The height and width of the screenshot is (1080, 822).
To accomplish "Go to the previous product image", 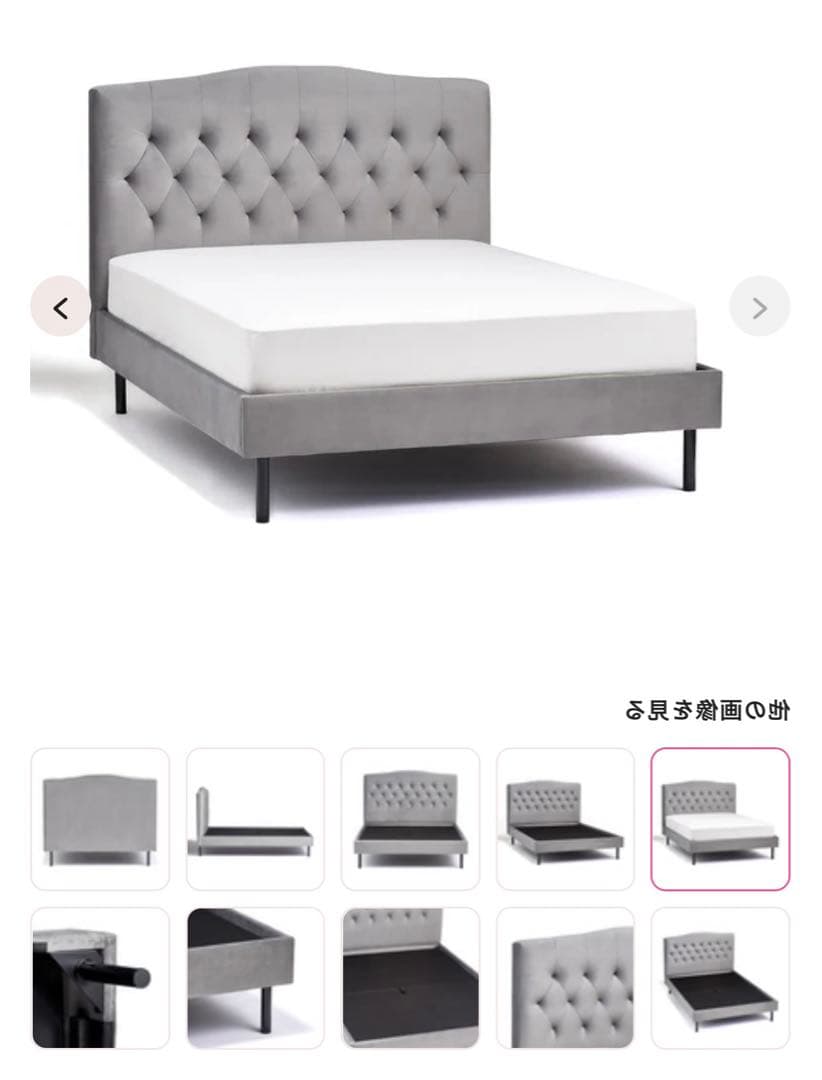I will [x=60, y=306].
